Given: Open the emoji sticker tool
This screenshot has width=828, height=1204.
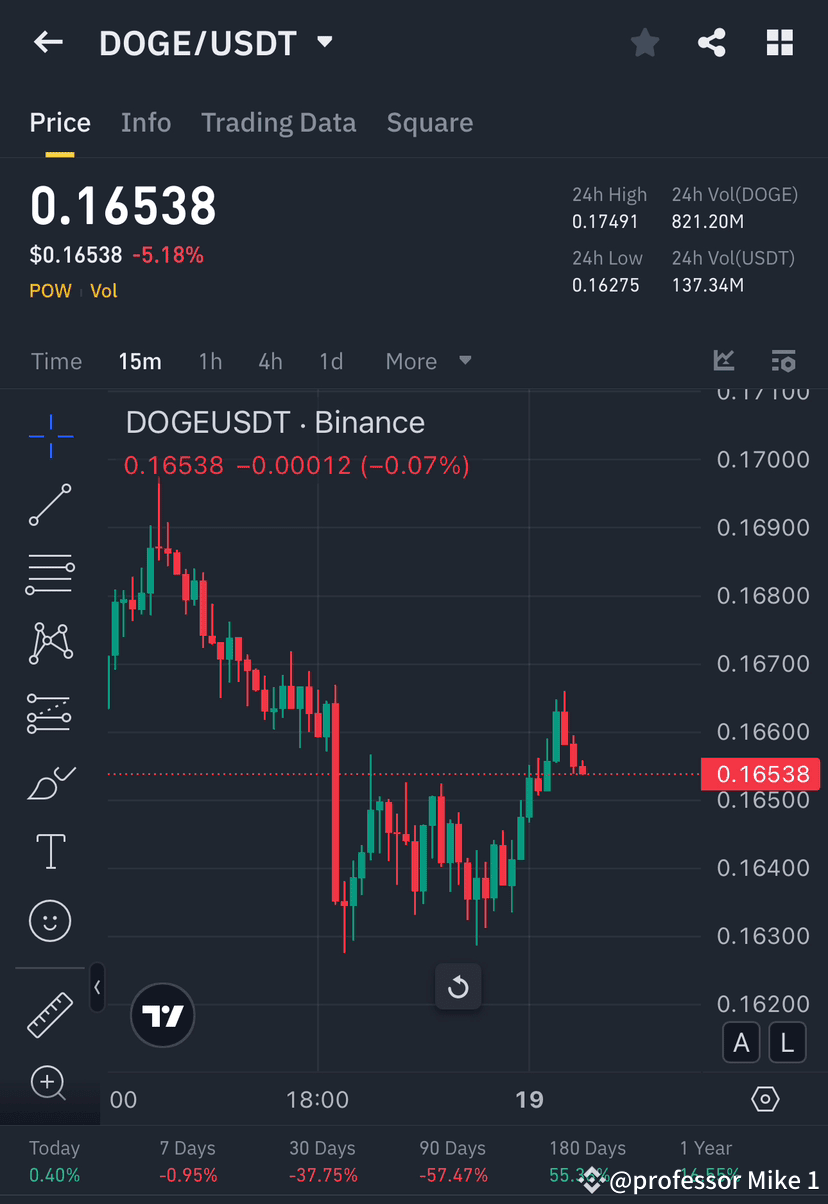Looking at the screenshot, I should point(50,921).
